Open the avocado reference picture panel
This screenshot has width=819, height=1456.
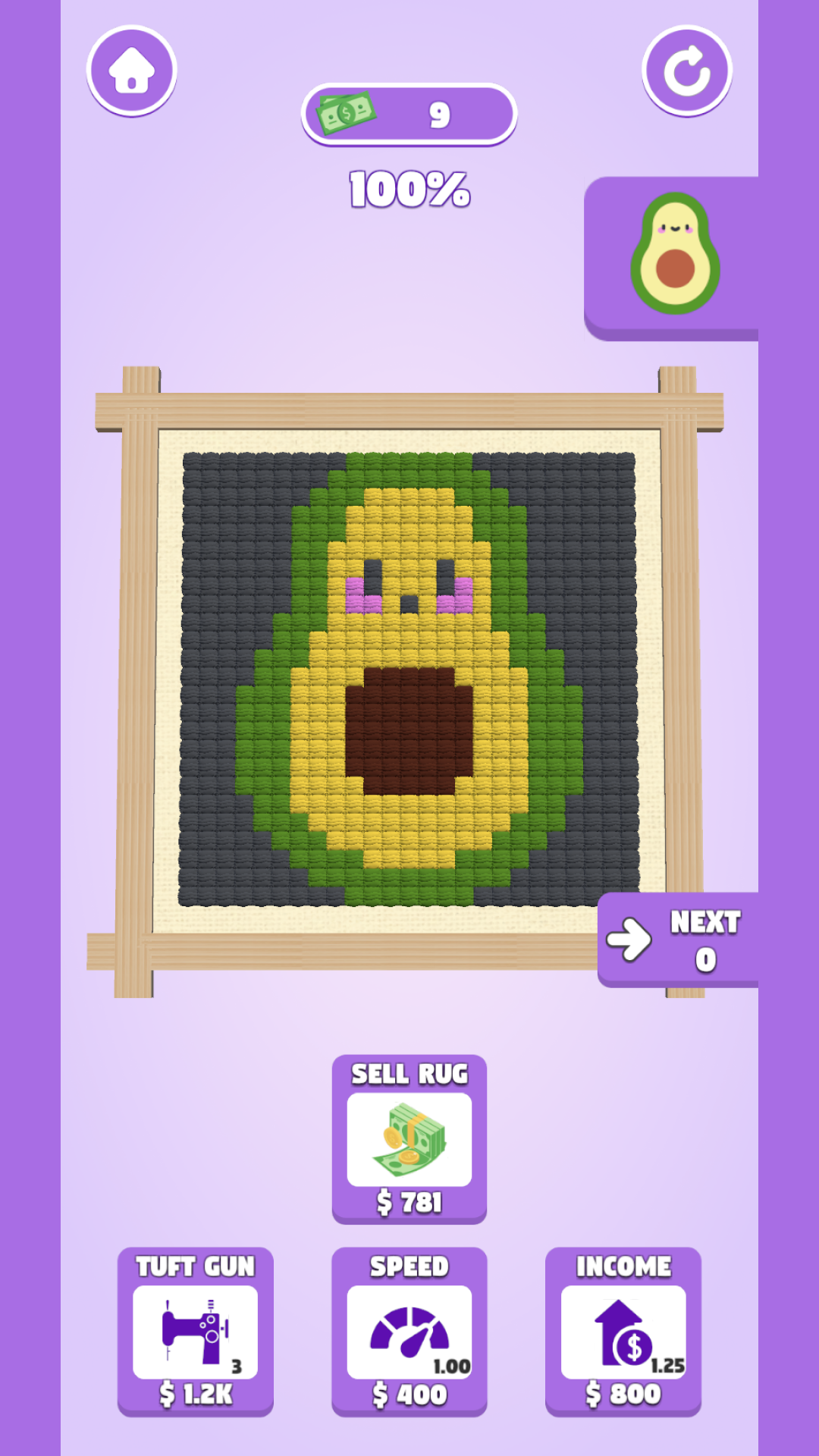tap(672, 258)
